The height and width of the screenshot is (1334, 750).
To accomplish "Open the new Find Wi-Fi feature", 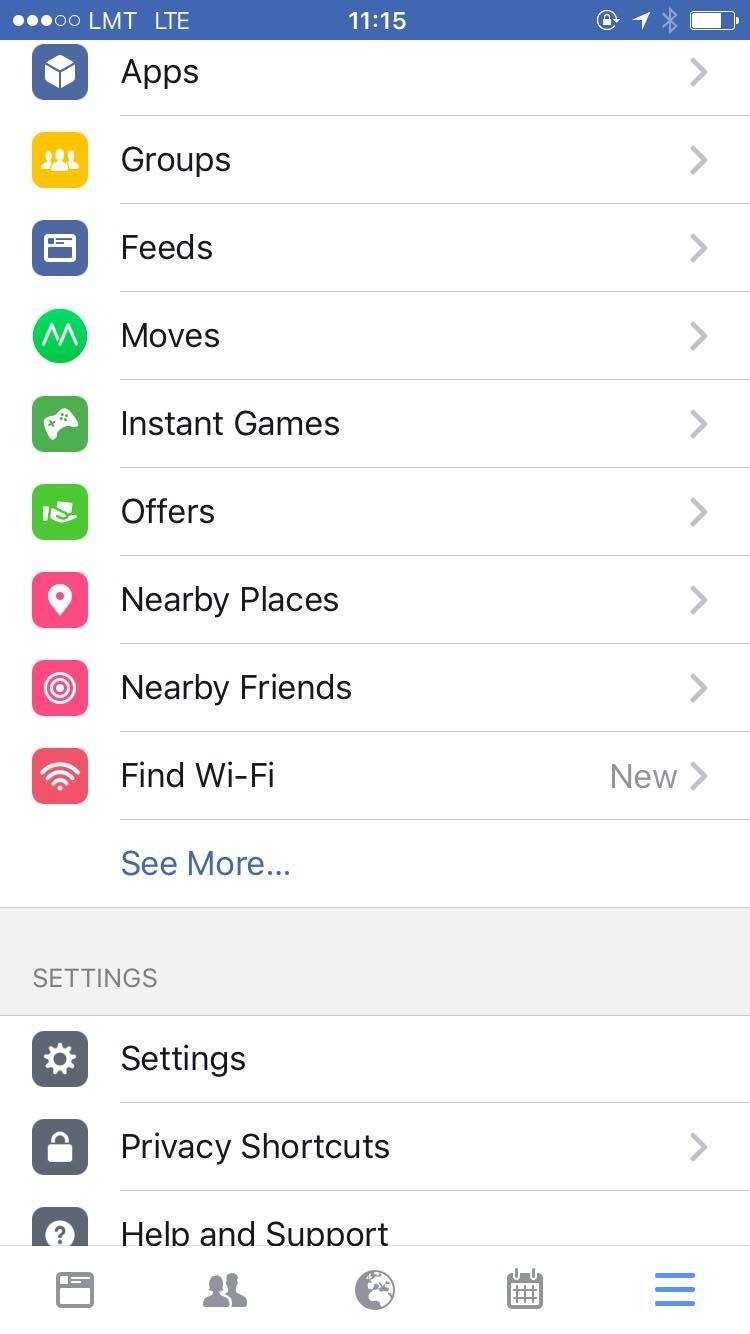I will point(375,776).
